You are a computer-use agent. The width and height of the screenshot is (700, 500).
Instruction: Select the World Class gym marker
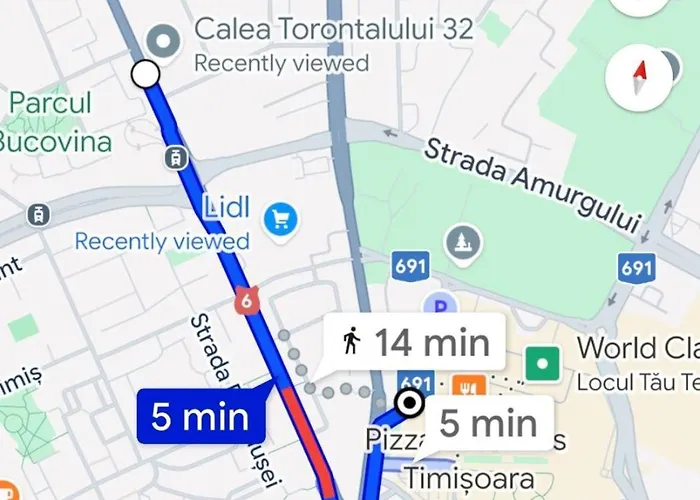coord(543,362)
